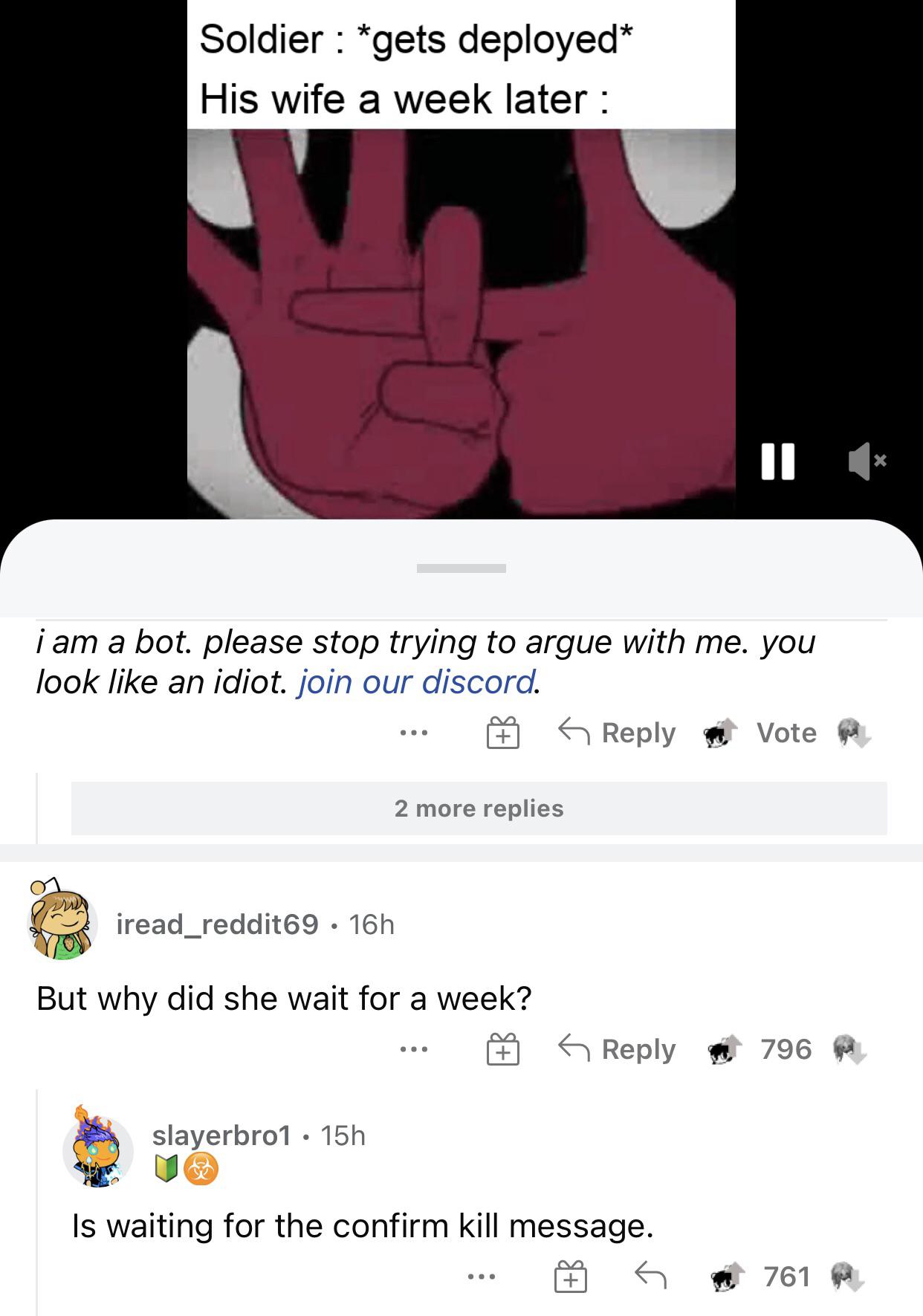Open iread_reddit69's profile
Screen dimensions: 923x1316
tap(217, 924)
